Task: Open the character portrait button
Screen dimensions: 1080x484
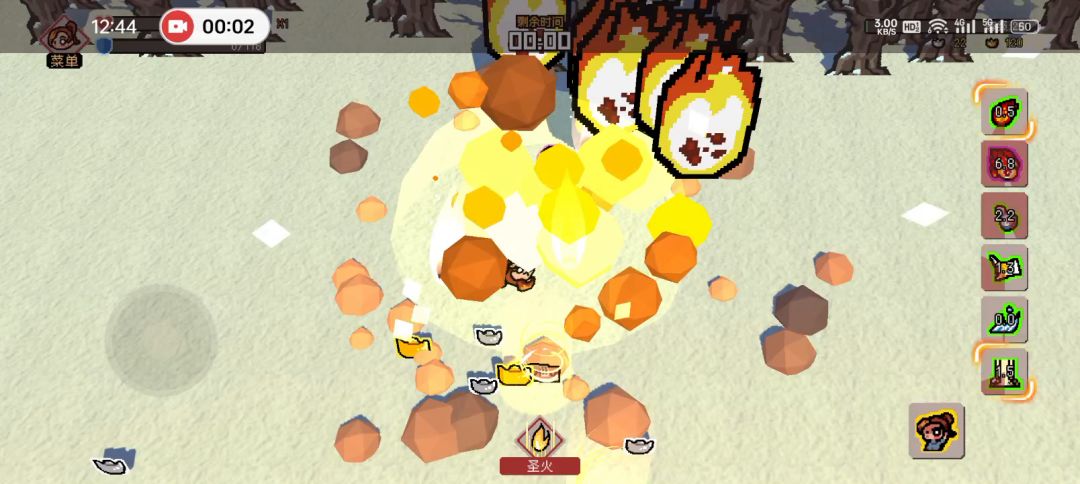Action: pyautogui.click(x=937, y=431)
